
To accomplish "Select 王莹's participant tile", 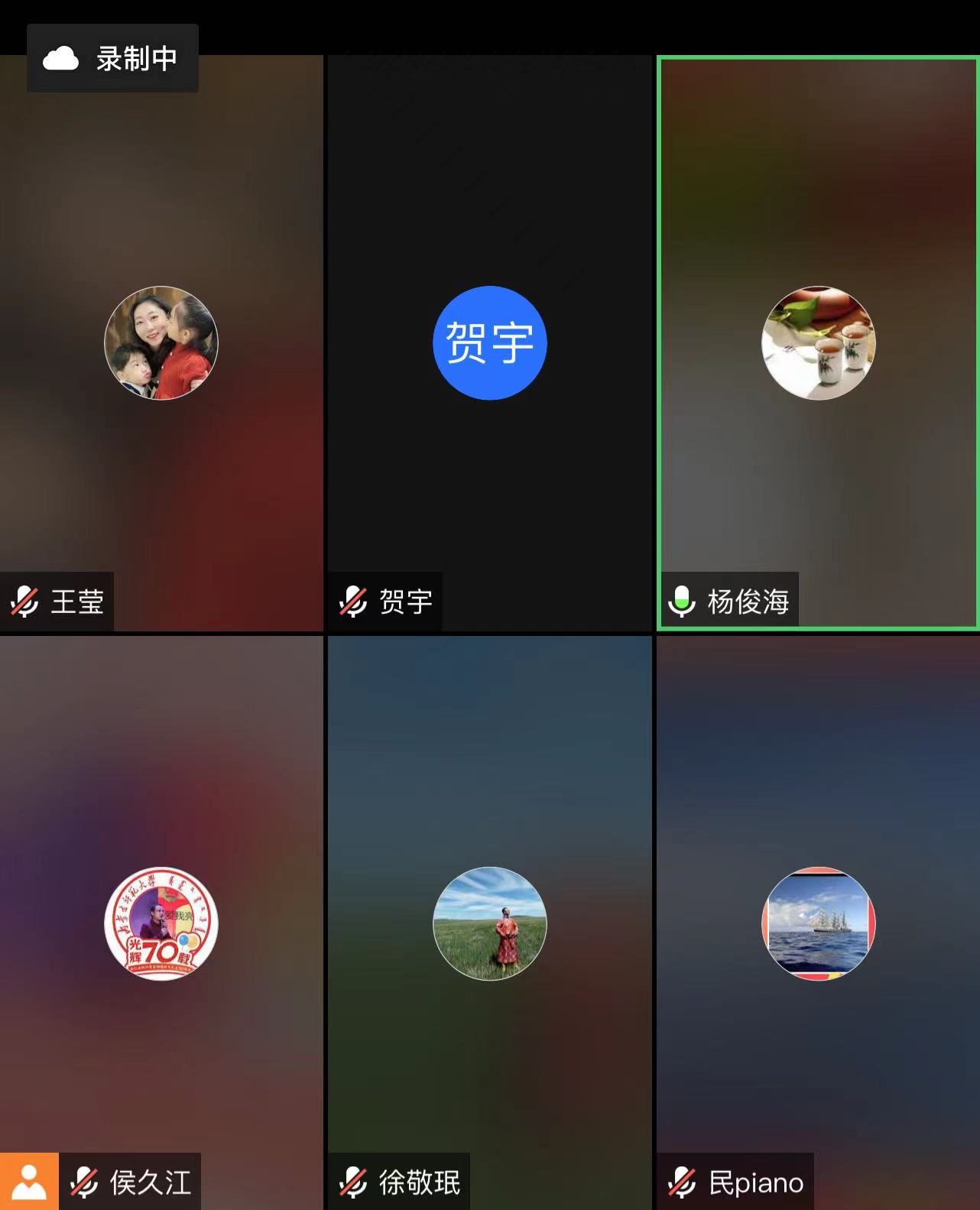I will click(161, 343).
